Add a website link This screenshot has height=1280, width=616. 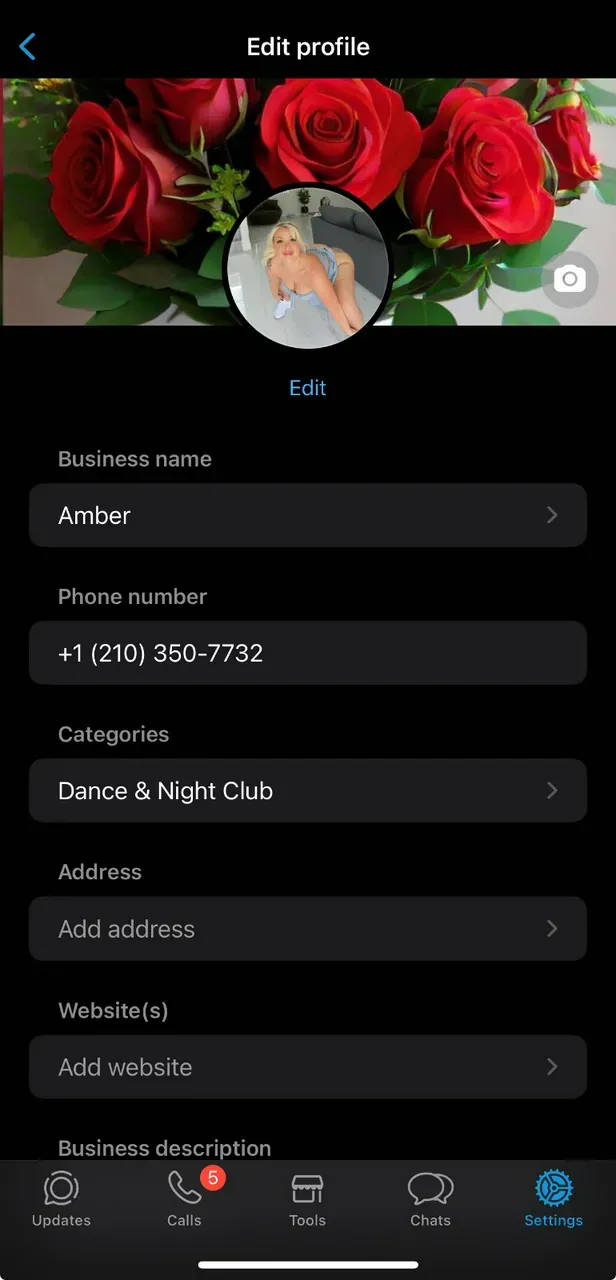pos(308,1067)
